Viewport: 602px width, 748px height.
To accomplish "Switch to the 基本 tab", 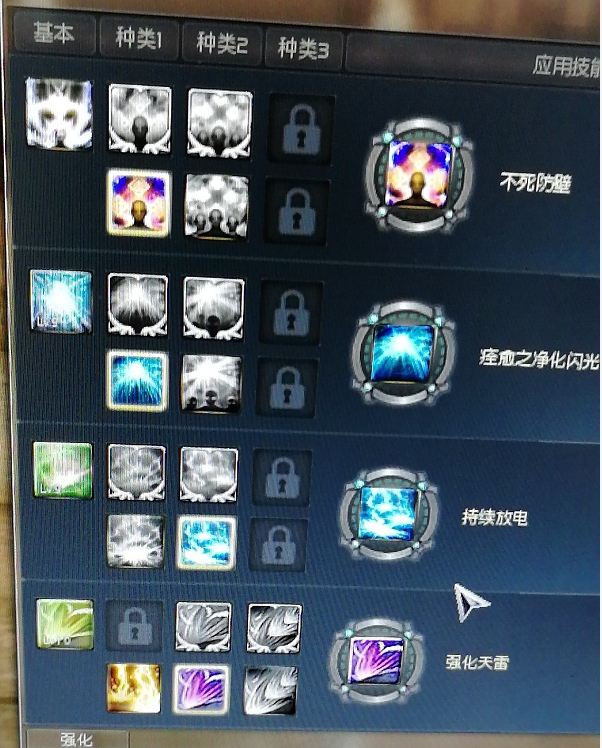I will click(53, 34).
